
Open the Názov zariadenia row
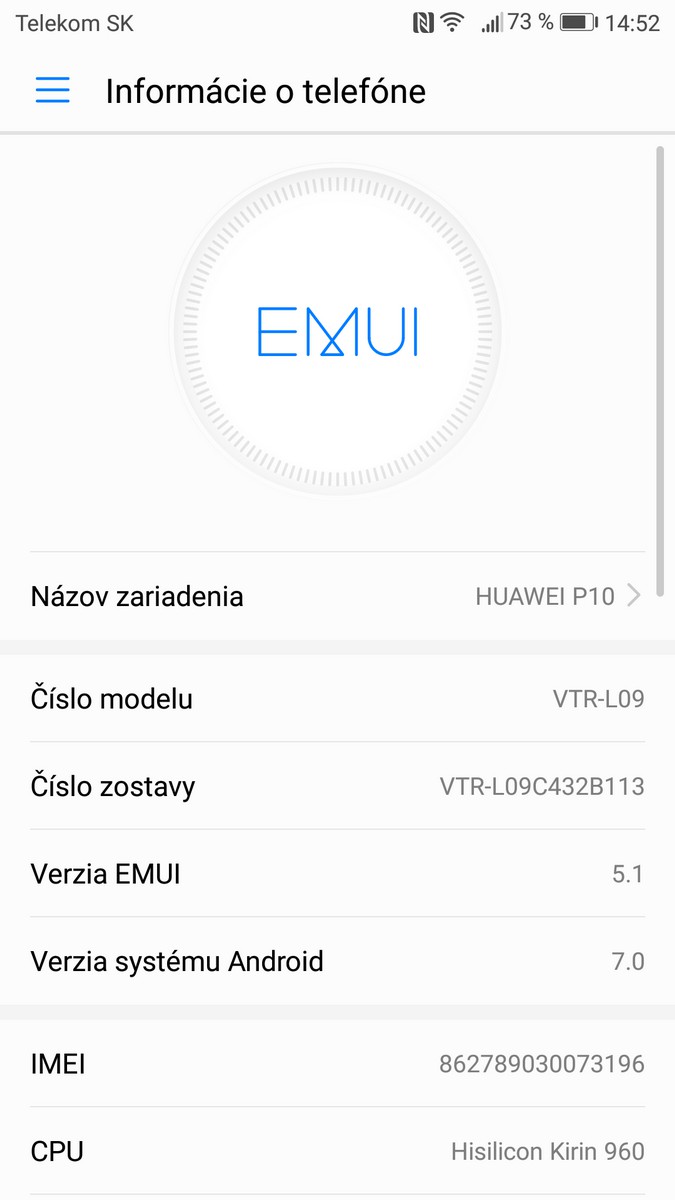[x=337, y=597]
